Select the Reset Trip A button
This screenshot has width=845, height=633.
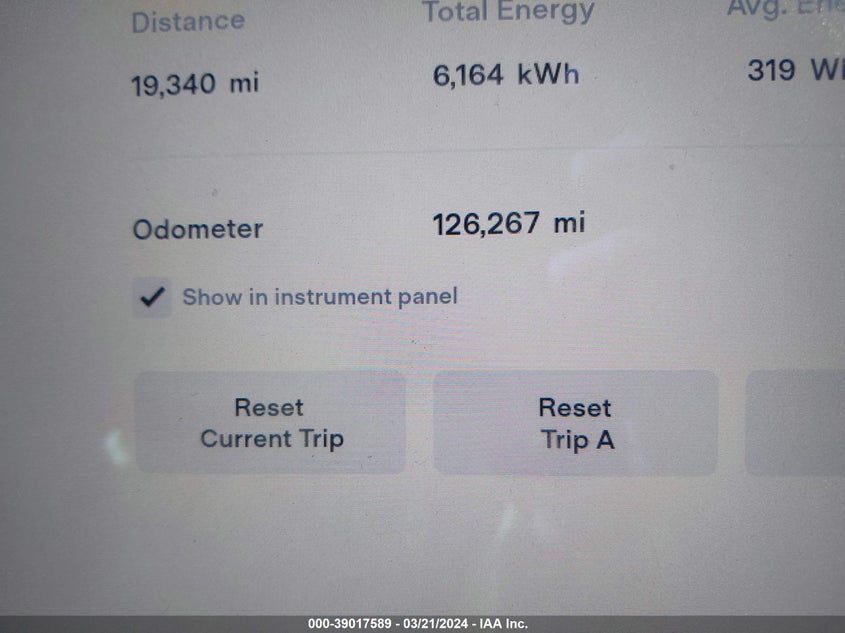click(575, 423)
